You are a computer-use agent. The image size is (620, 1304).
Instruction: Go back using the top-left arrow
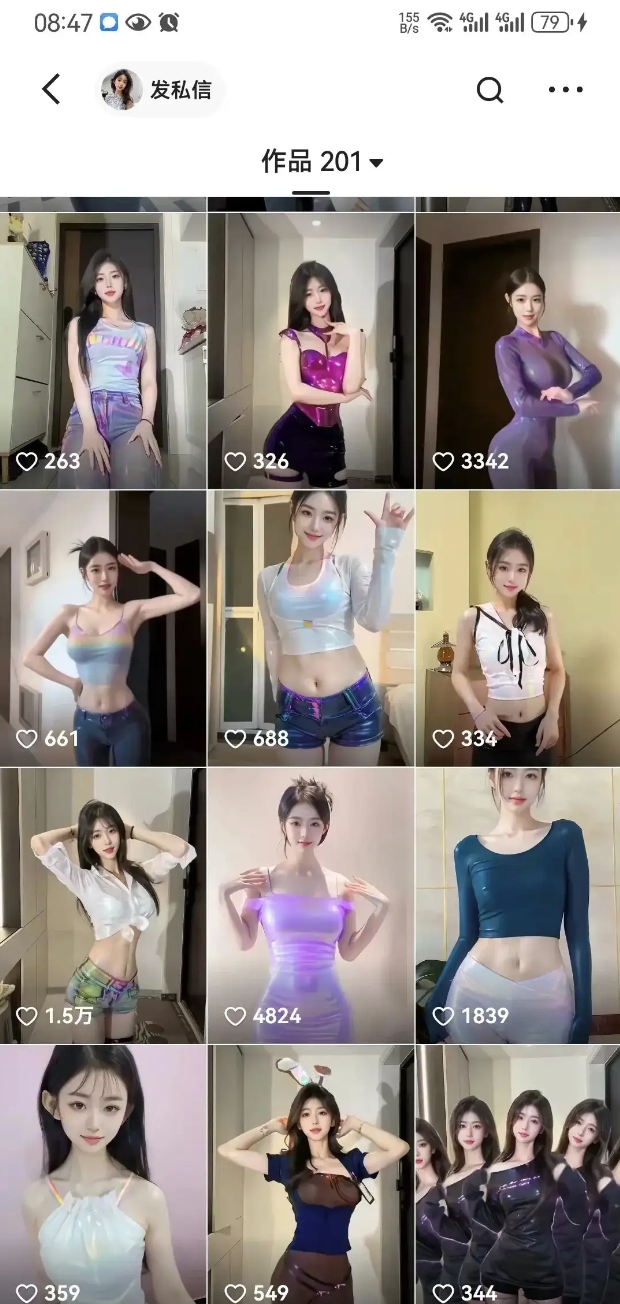click(x=51, y=89)
